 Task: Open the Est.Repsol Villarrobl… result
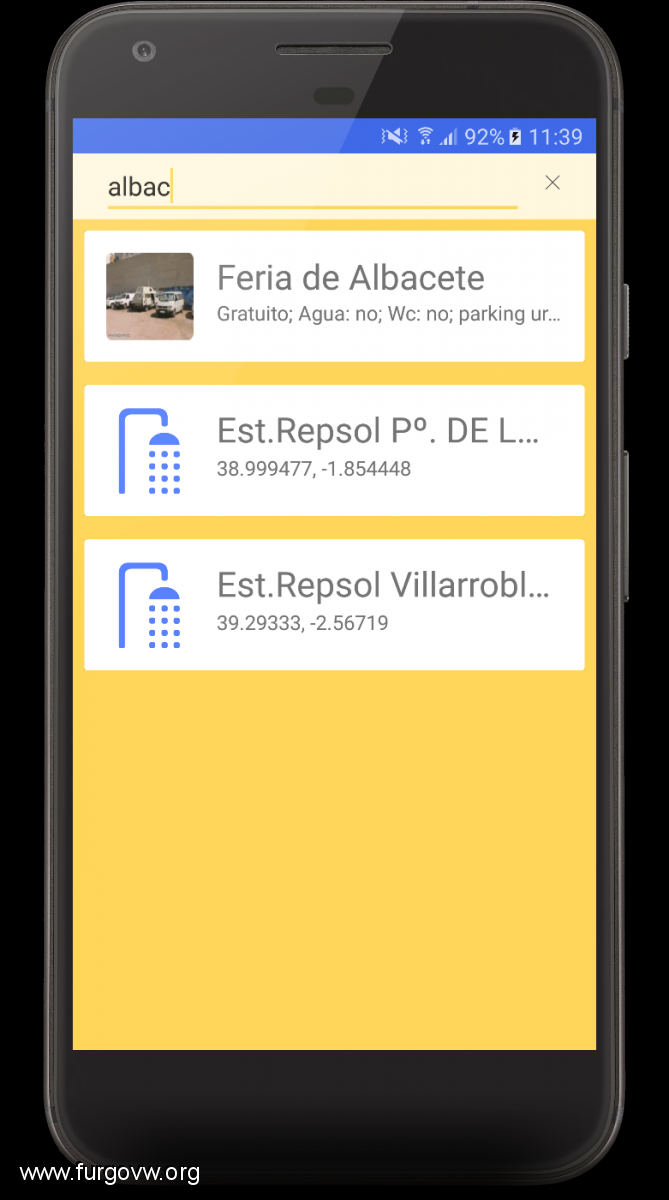334,604
